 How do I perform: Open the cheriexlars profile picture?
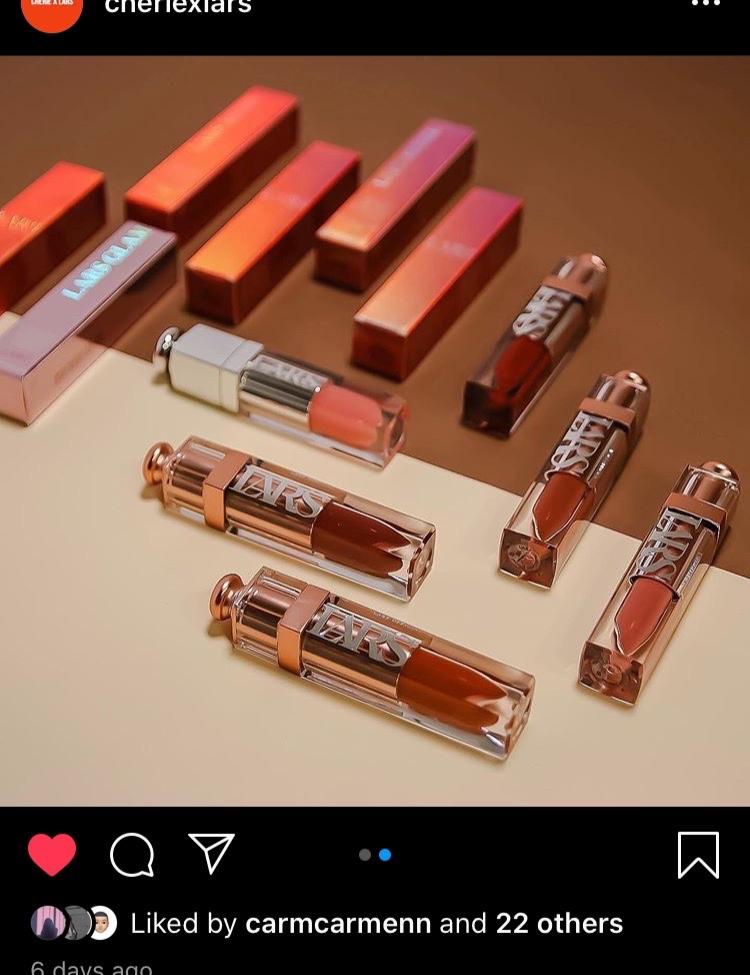[x=51, y=10]
